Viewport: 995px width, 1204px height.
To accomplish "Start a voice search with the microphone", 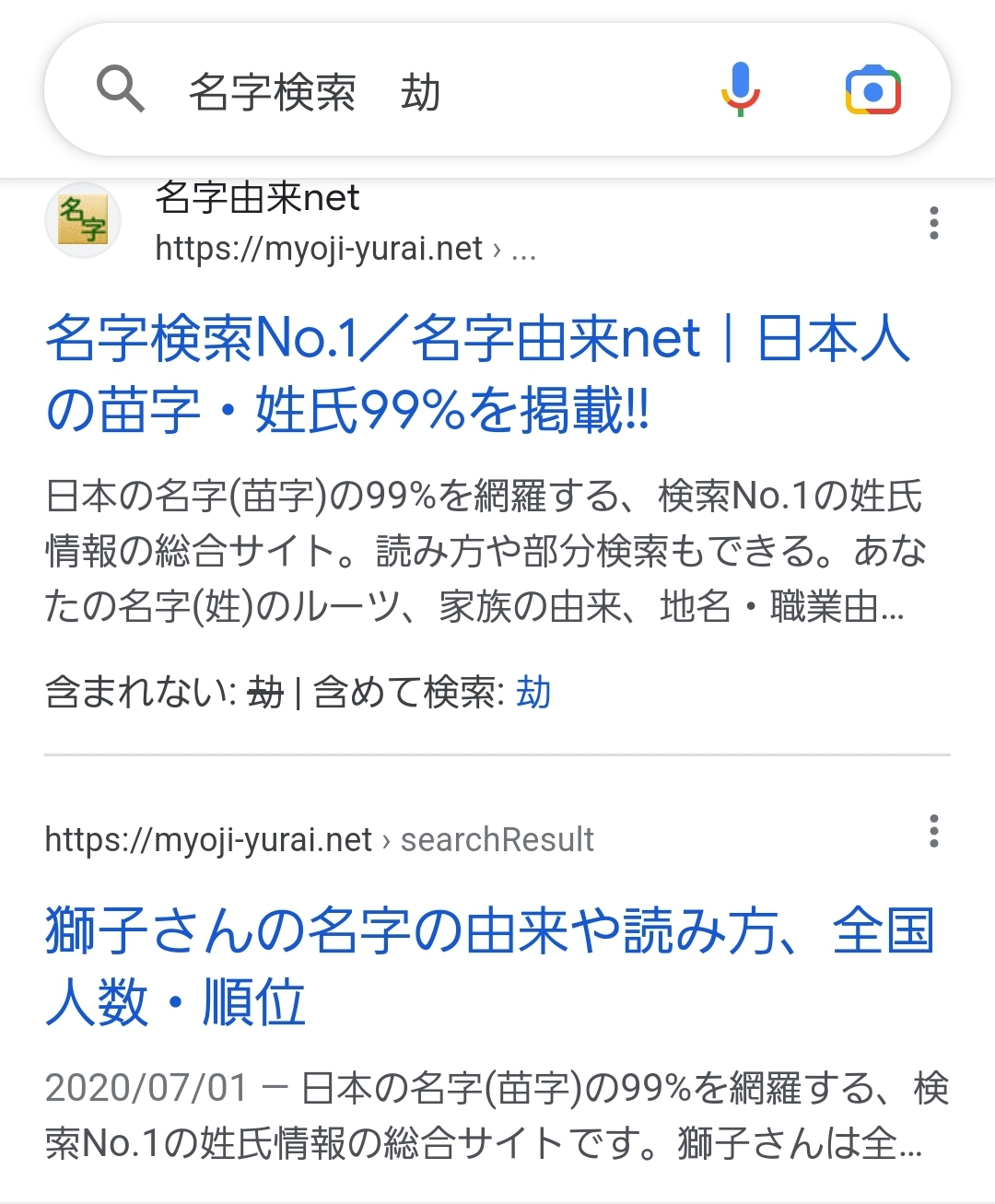I will coord(740,90).
